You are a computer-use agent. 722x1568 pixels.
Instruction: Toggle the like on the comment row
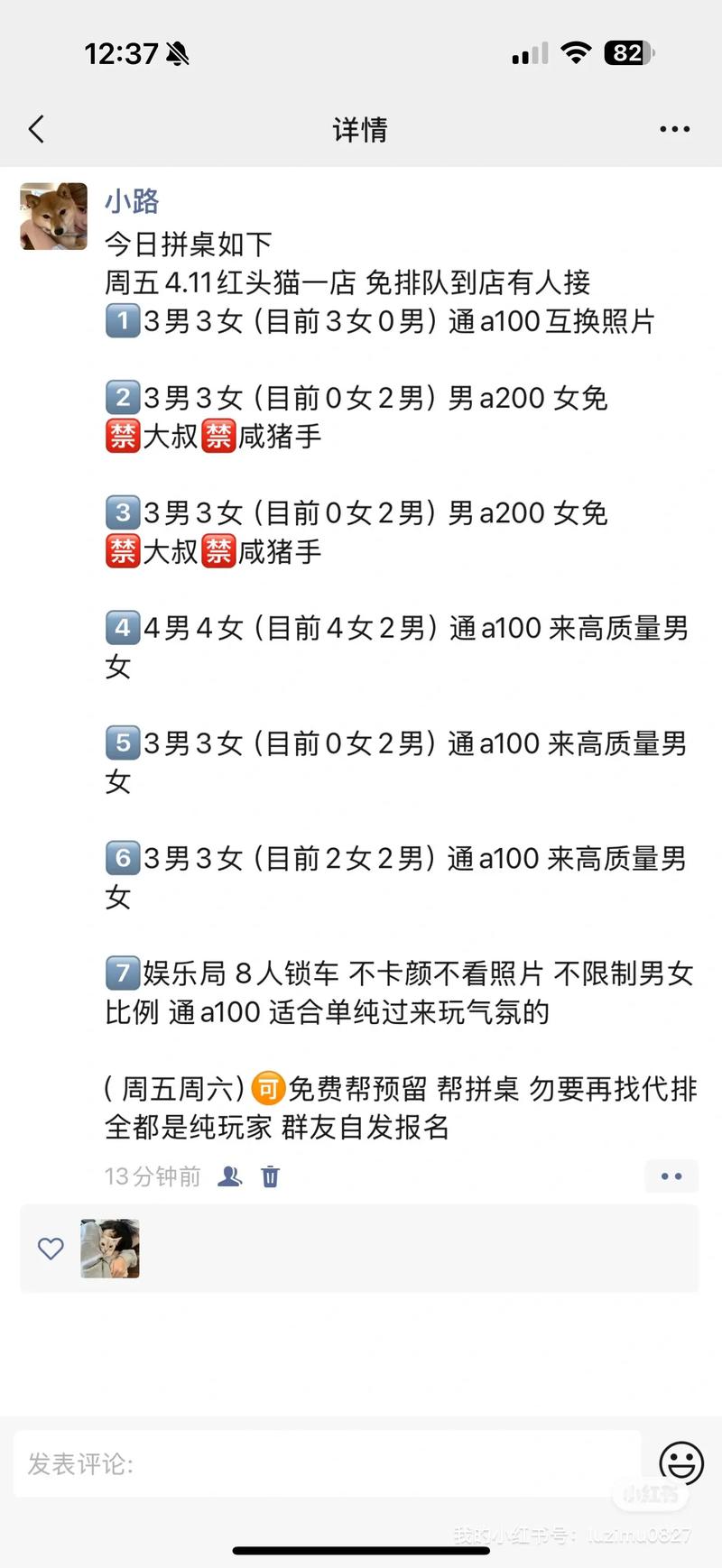(x=51, y=1249)
